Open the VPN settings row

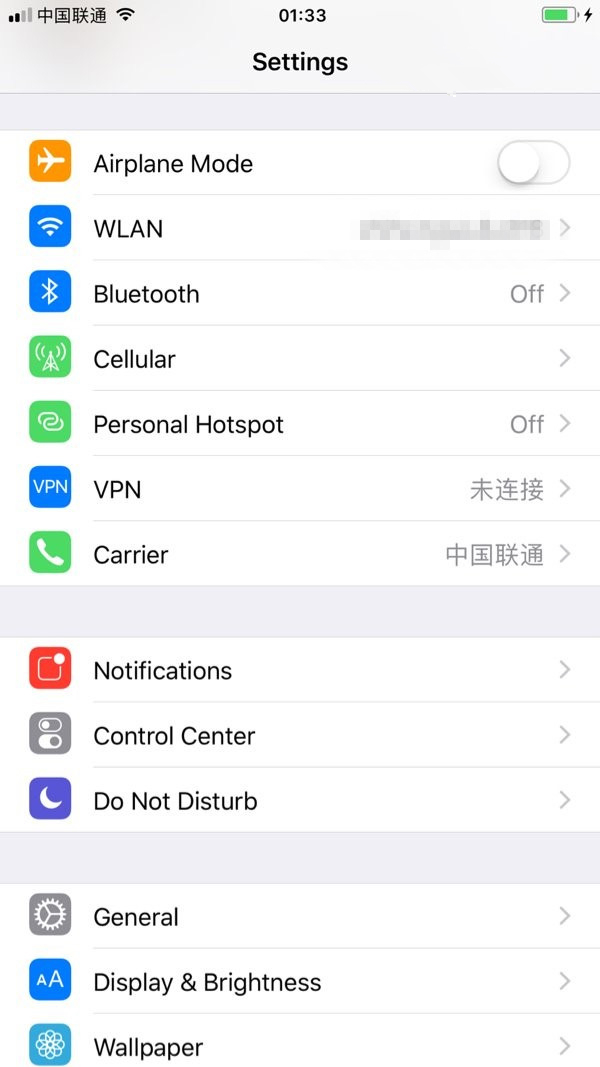[300, 489]
